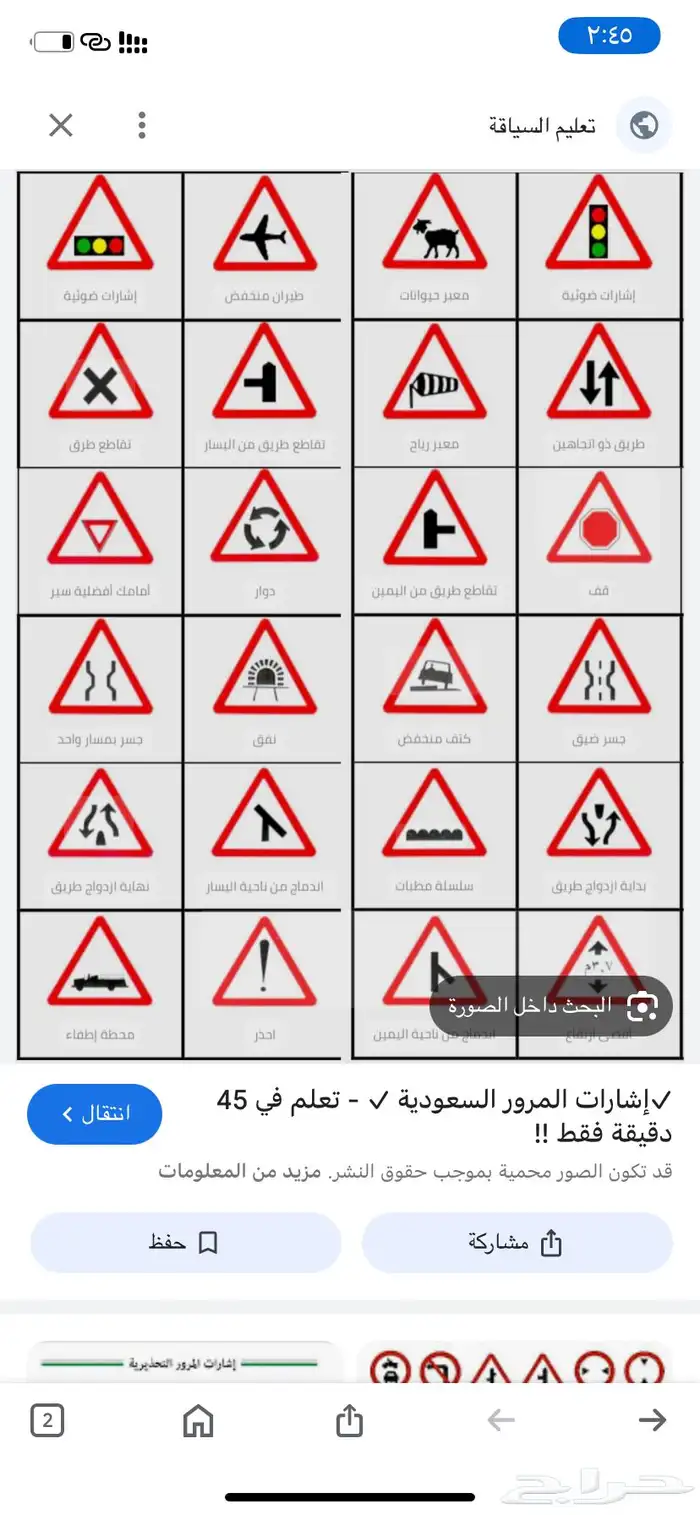Search inside the image with البحث داخل الصورة
Viewport: 700px width, 1515px height.
[x=551, y=1006]
